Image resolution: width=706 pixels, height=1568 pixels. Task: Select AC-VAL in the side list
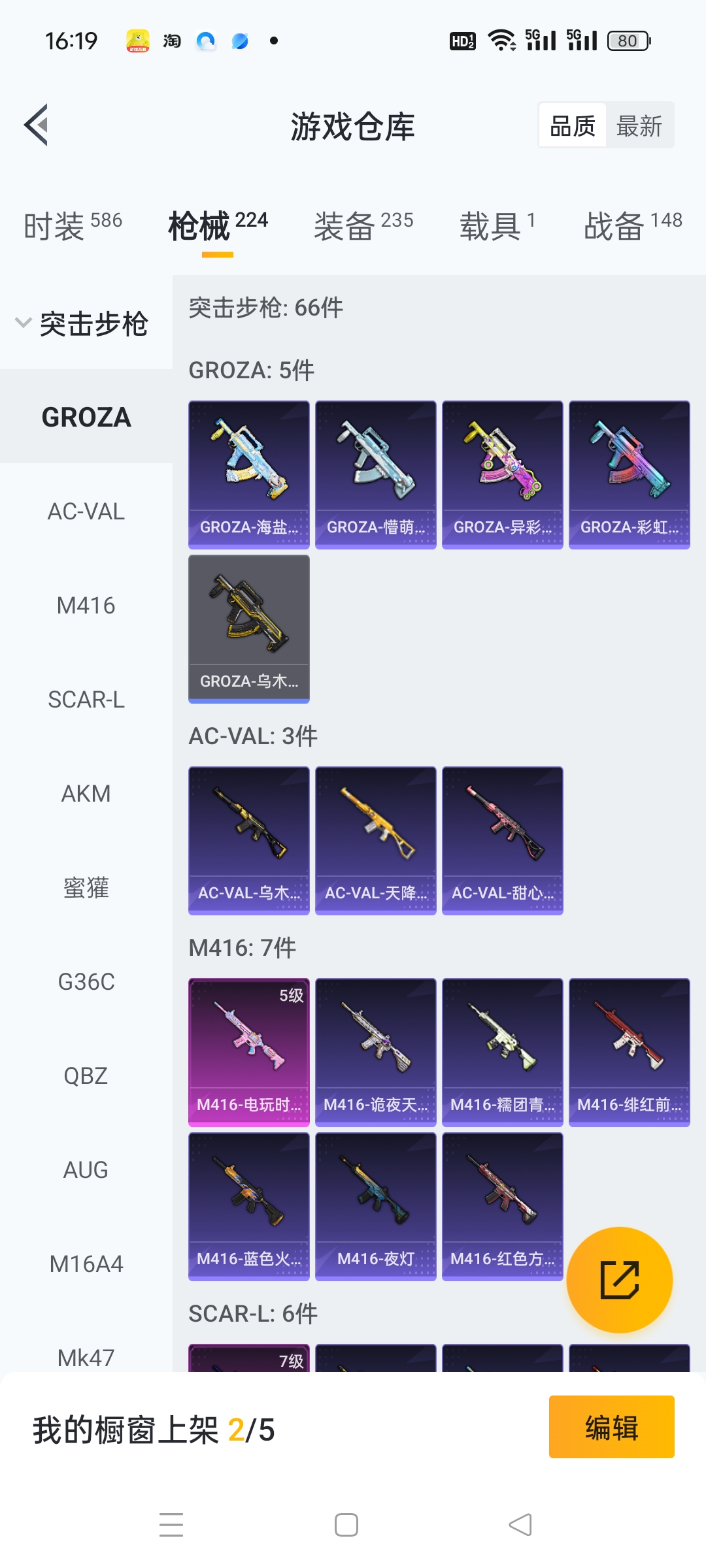(86, 512)
